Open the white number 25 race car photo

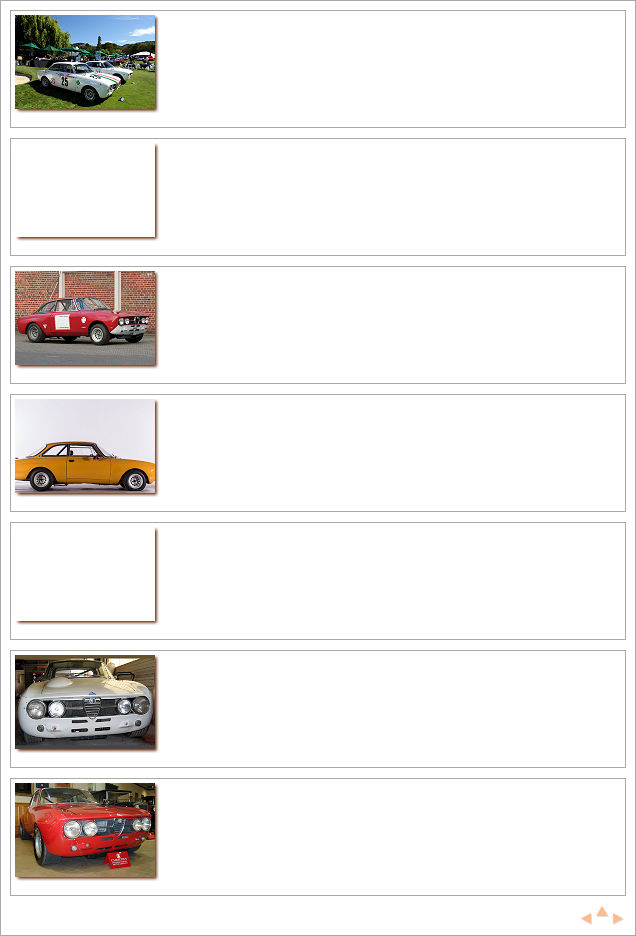(85, 62)
